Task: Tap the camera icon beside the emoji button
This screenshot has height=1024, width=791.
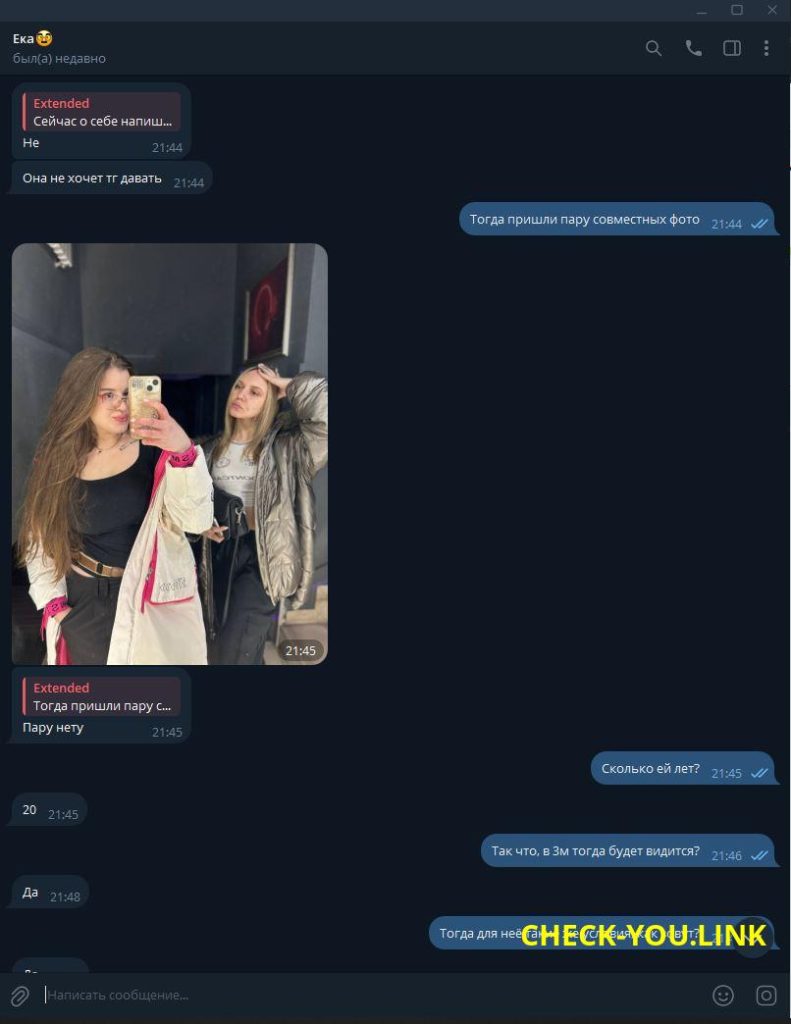Action: [766, 995]
